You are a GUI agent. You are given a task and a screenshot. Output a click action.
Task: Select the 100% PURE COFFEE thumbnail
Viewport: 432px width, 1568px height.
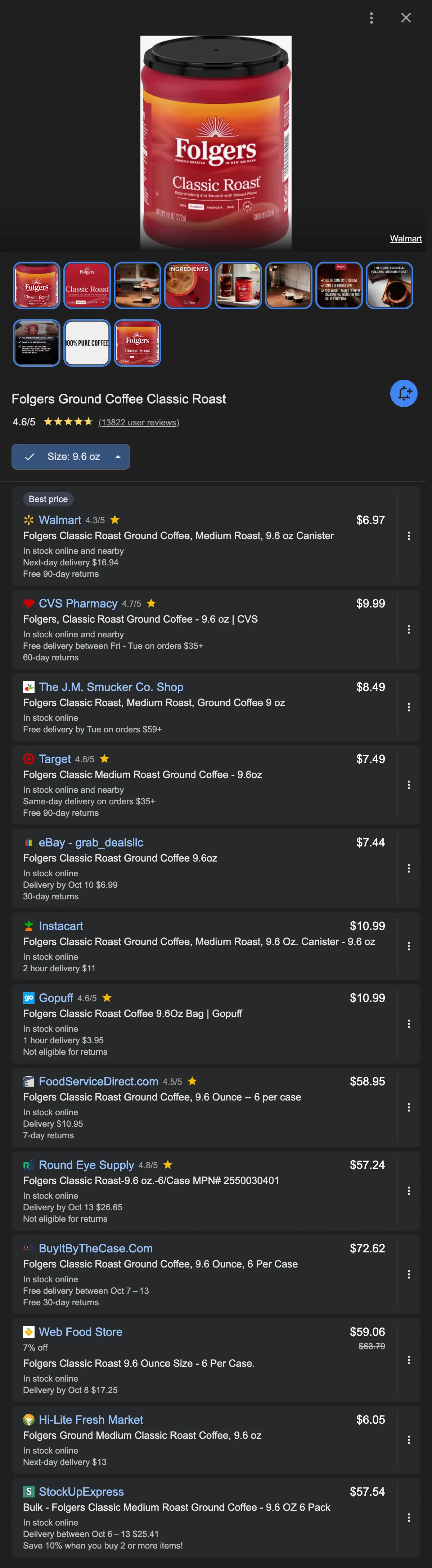[x=87, y=343]
